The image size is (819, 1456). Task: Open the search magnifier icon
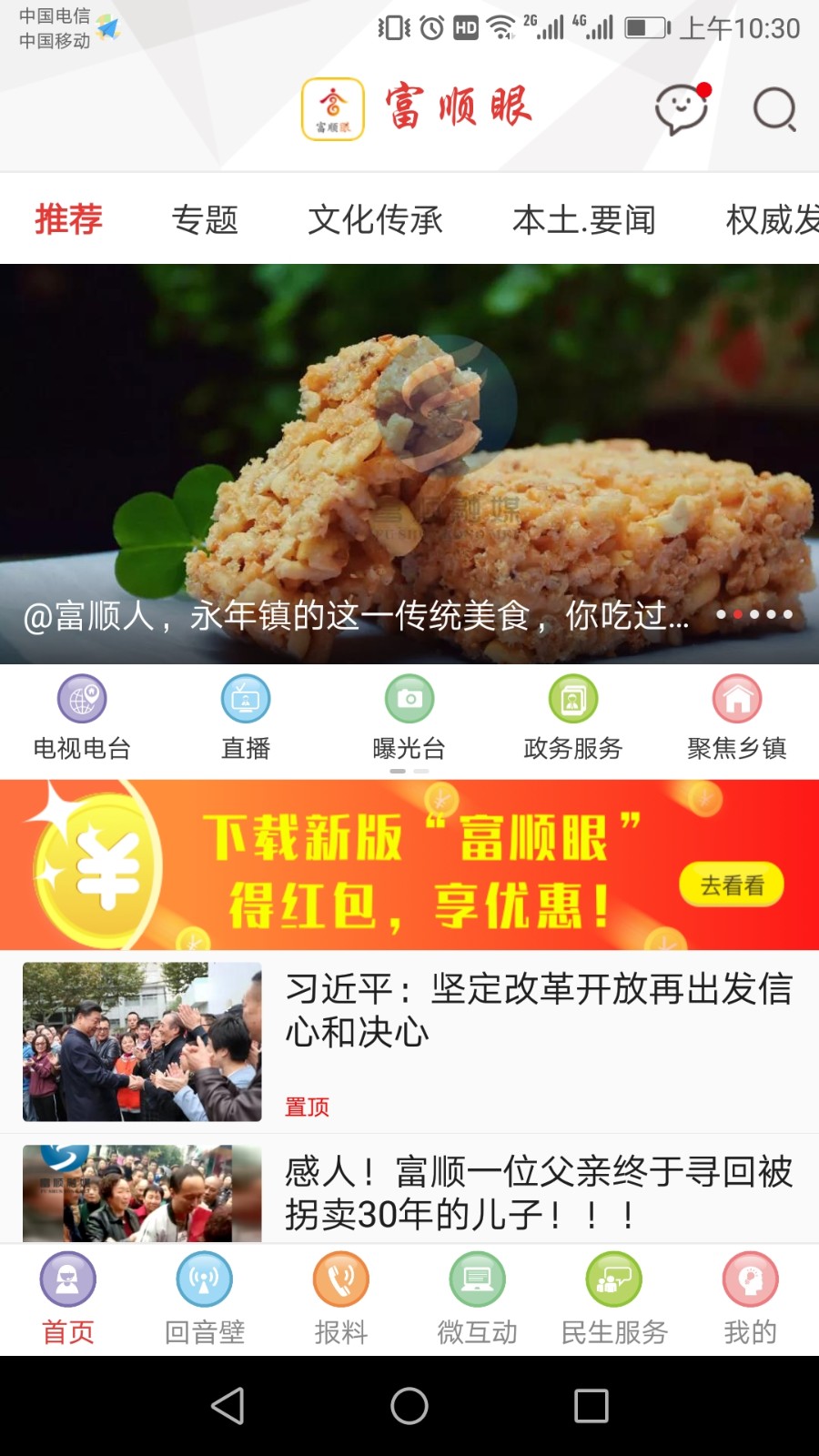[774, 109]
